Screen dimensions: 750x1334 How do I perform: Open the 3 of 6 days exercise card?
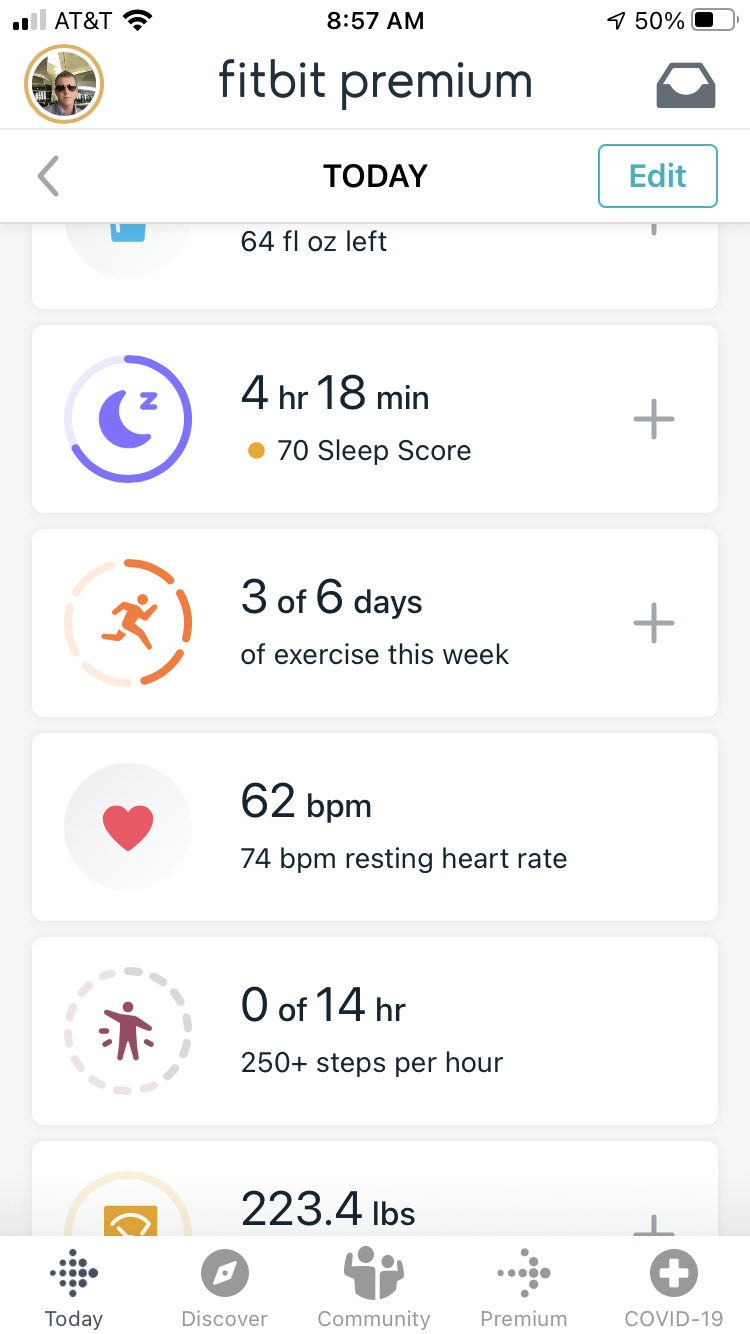click(x=374, y=622)
